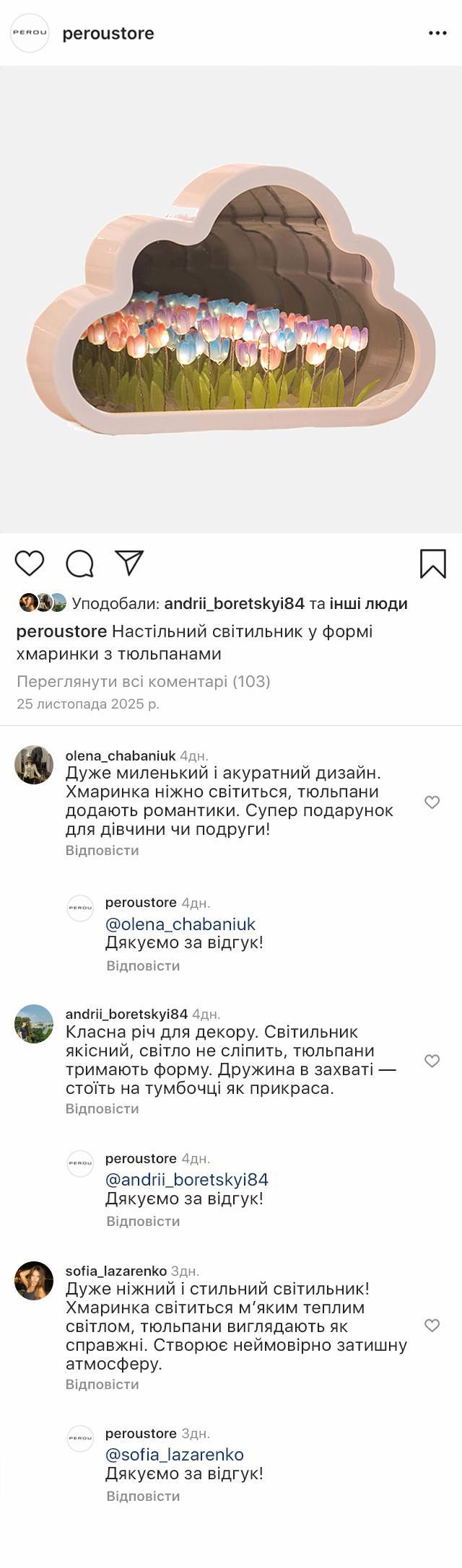Open the three-dot overflow menu
The image size is (462, 1568).
tap(437, 33)
